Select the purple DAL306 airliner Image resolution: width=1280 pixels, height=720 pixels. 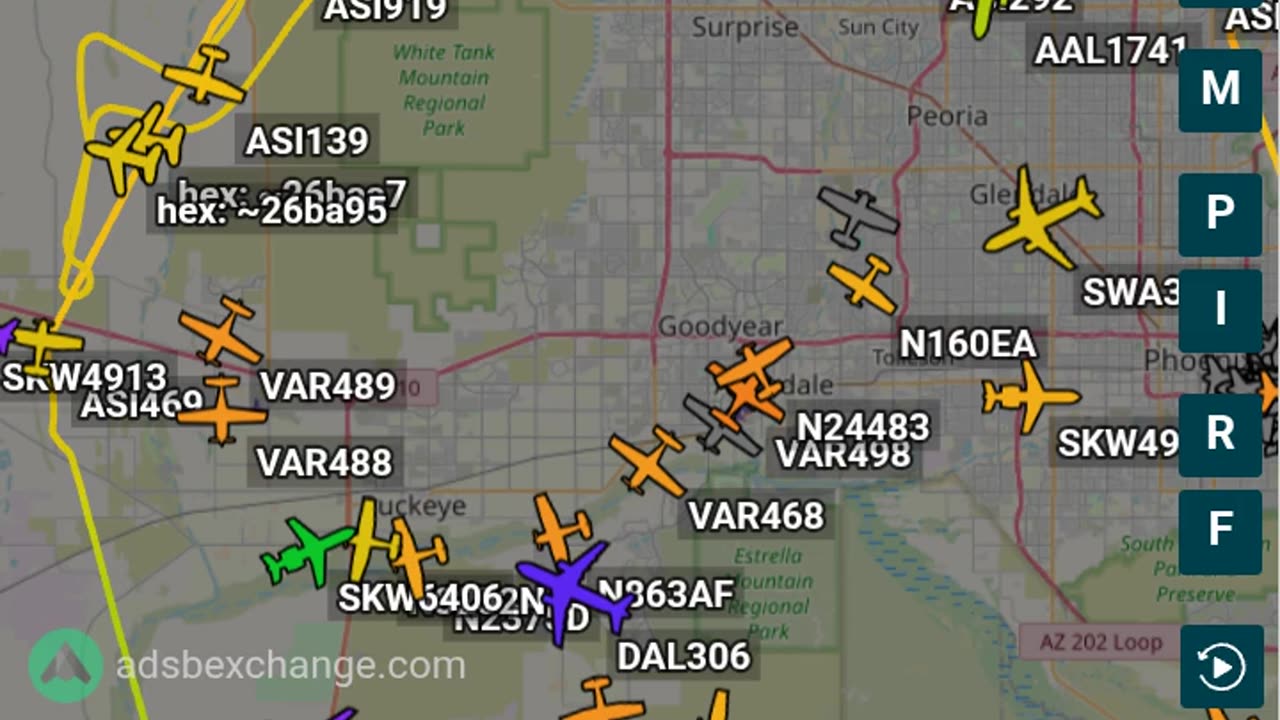point(573,591)
